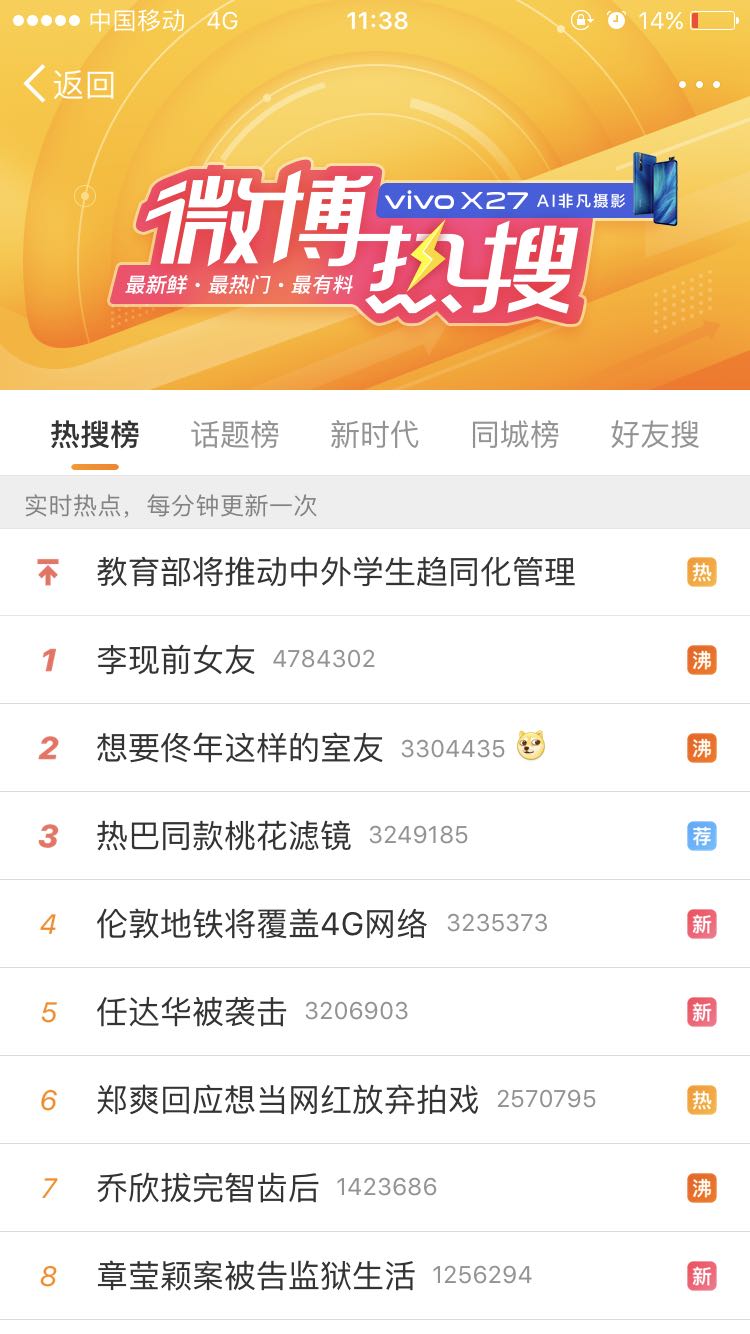Select the 热搜榜 tab
750x1334 pixels.
coord(95,435)
